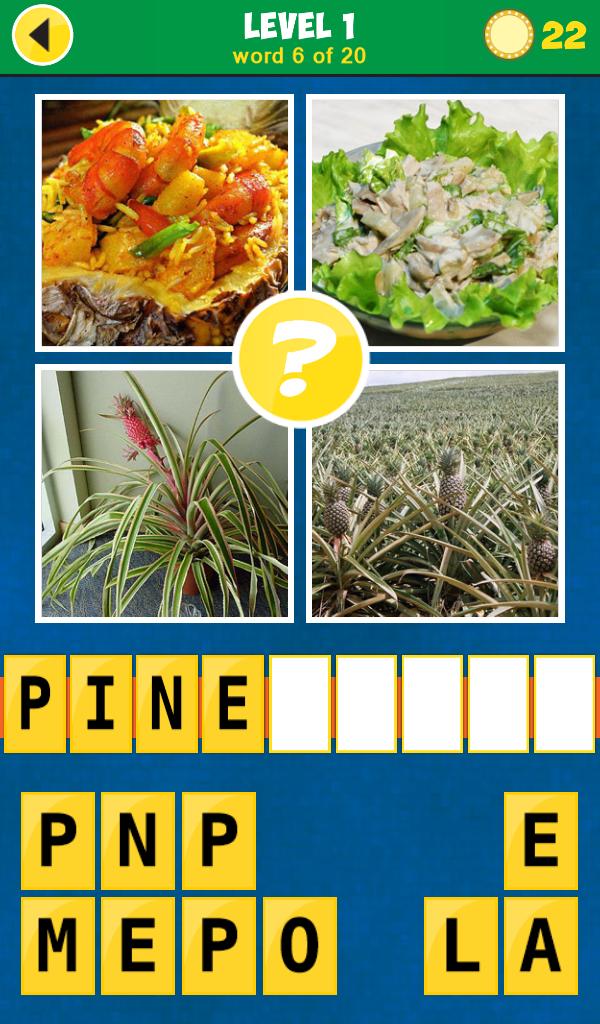Enlarge the salad on lettuce picture

tap(435, 223)
